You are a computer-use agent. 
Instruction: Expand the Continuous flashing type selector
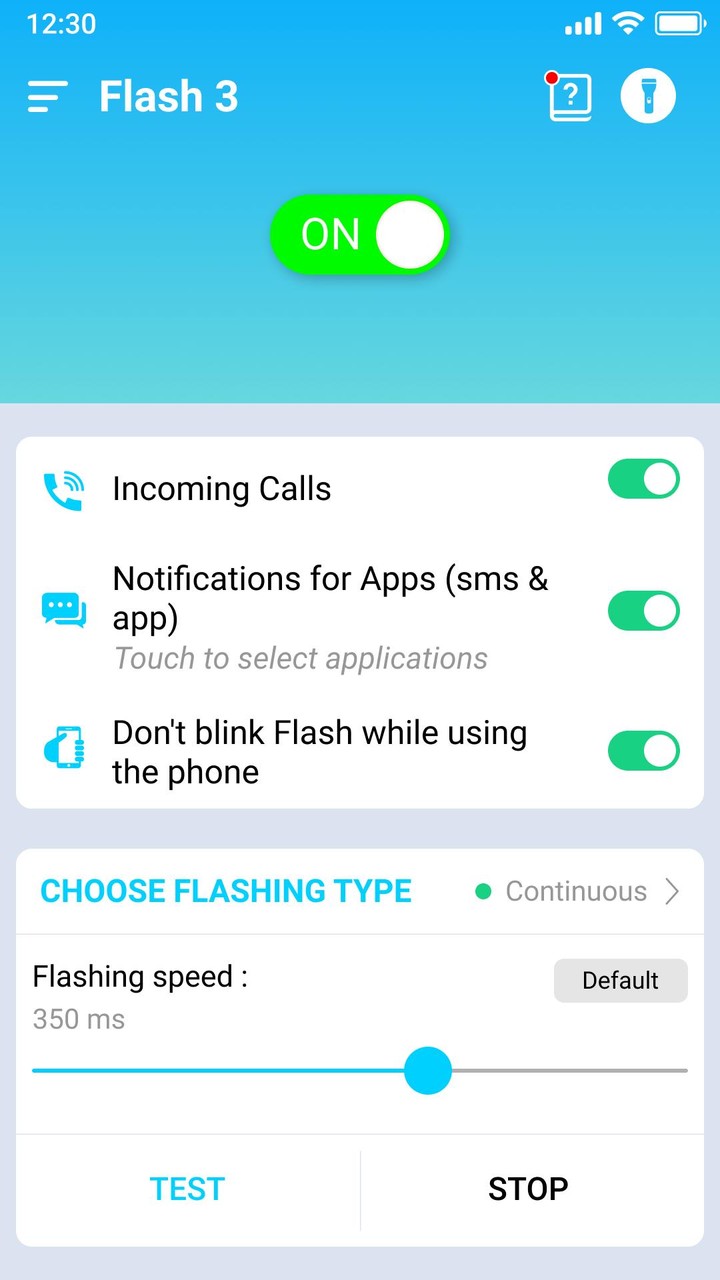pos(575,891)
